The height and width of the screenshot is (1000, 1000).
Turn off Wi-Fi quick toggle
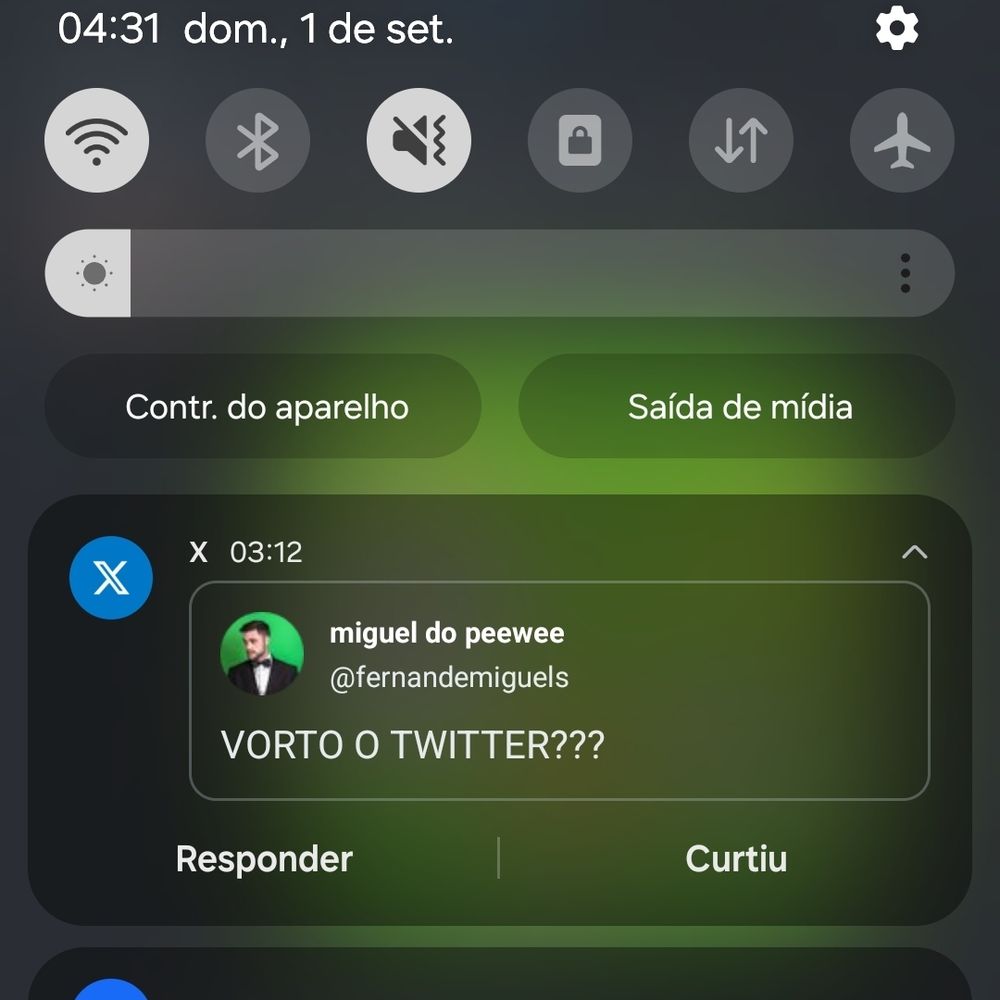97,140
